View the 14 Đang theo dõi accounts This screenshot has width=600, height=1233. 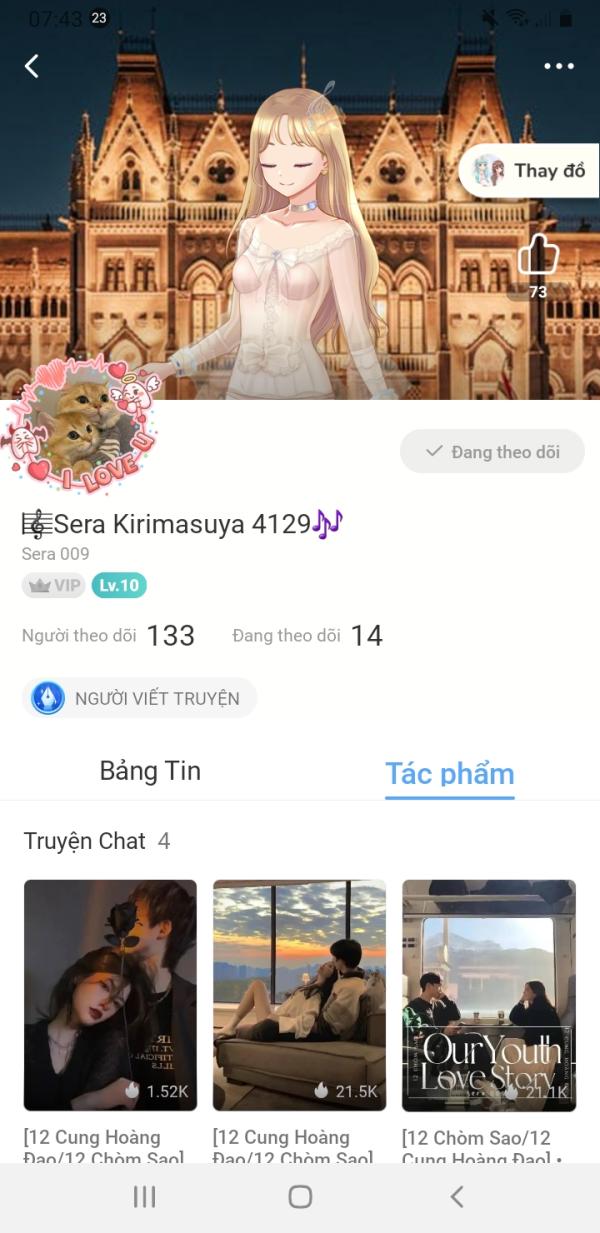pyautogui.click(x=308, y=636)
